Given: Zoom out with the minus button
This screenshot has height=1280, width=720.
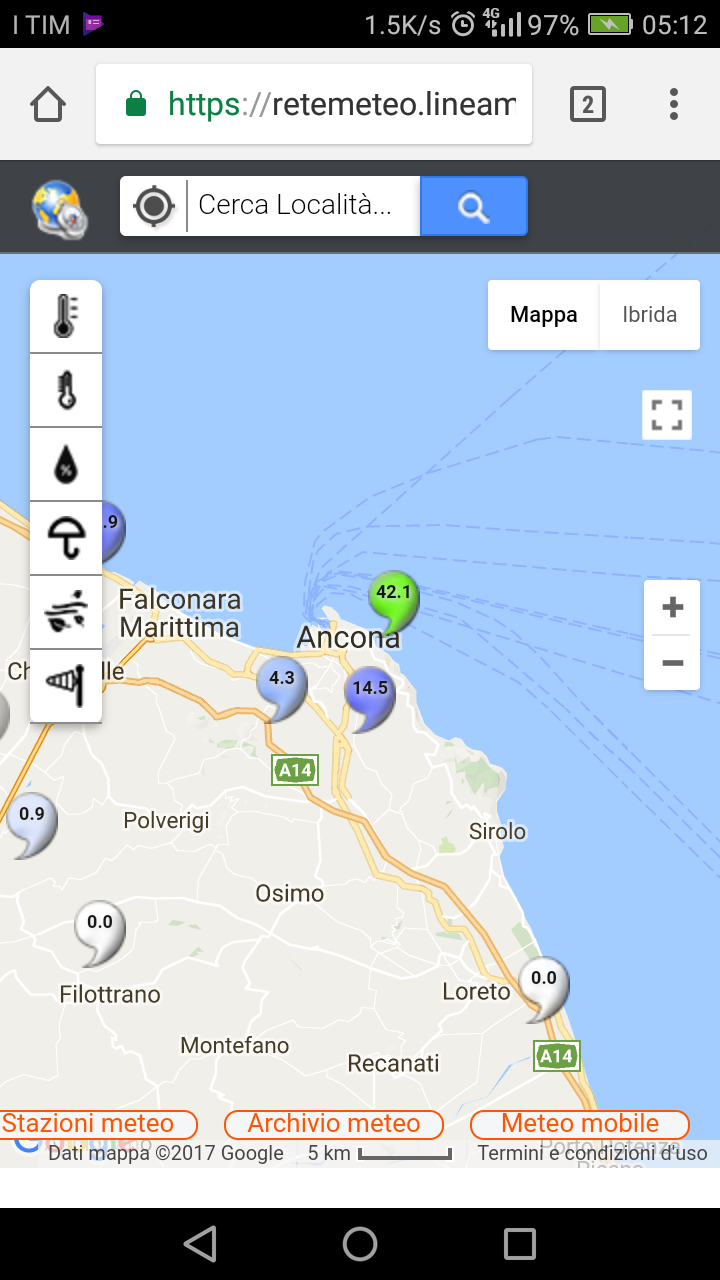Looking at the screenshot, I should pos(672,662).
